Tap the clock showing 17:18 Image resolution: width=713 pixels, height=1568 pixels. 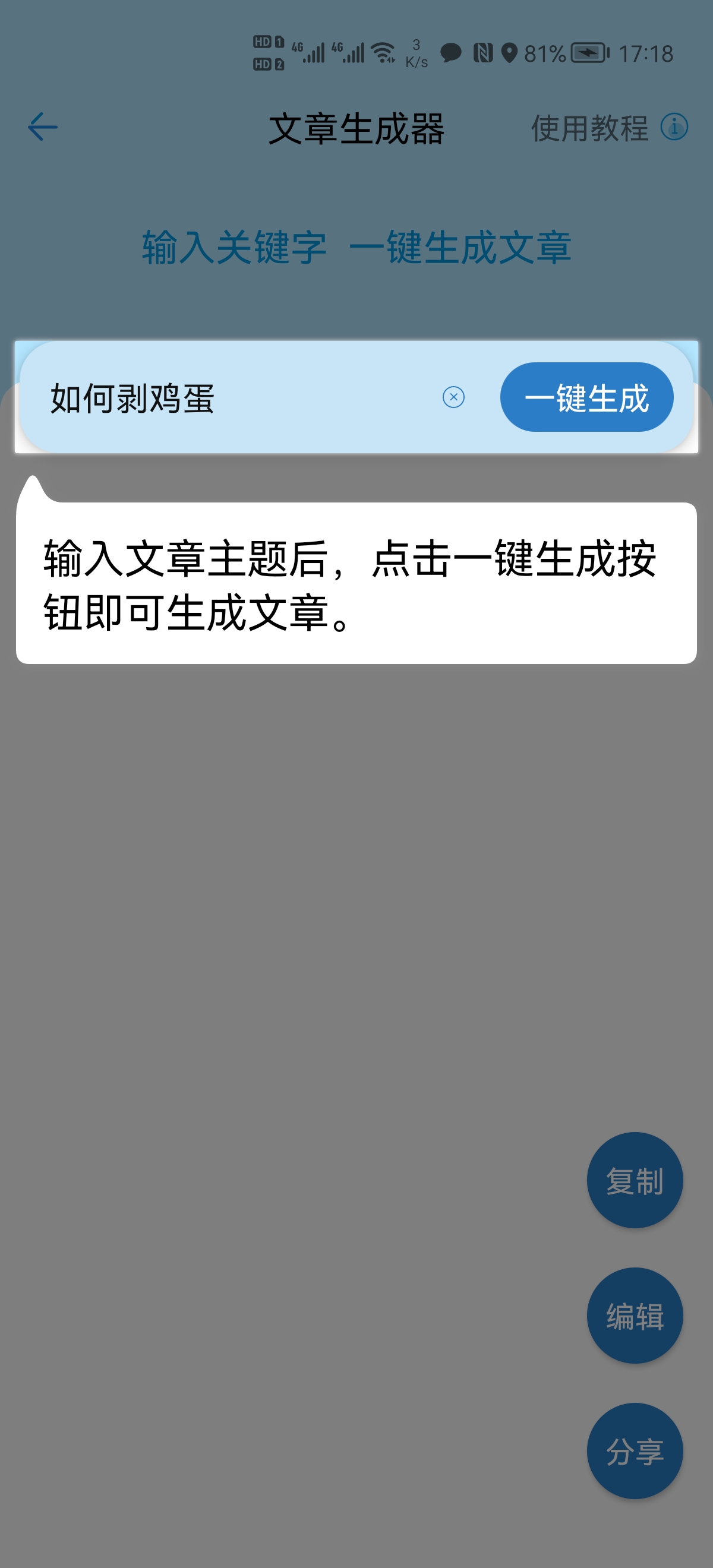(x=648, y=53)
